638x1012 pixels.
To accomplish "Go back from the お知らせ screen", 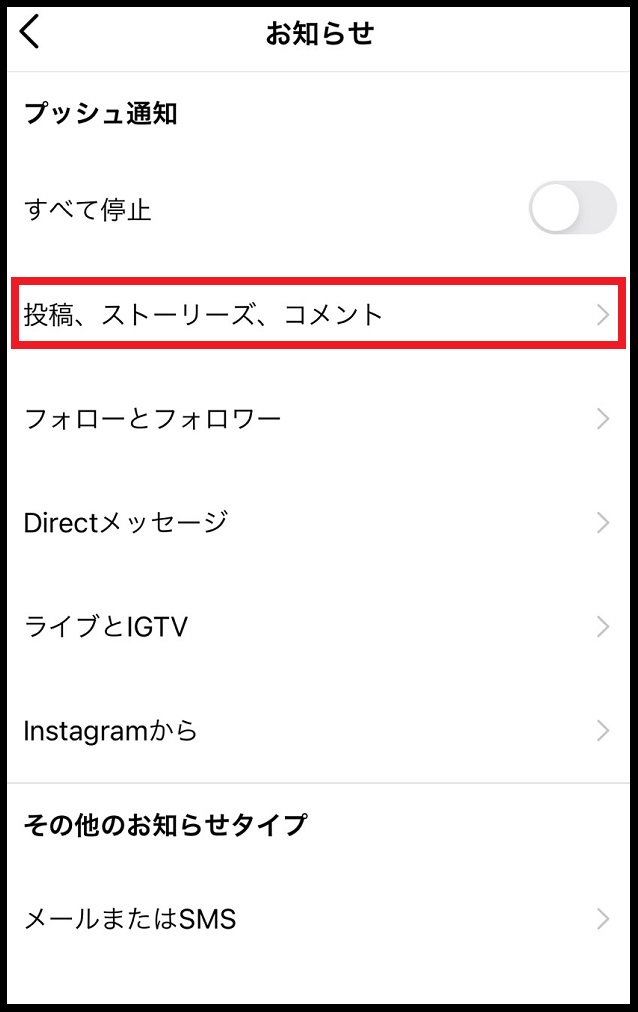I will (x=32, y=33).
